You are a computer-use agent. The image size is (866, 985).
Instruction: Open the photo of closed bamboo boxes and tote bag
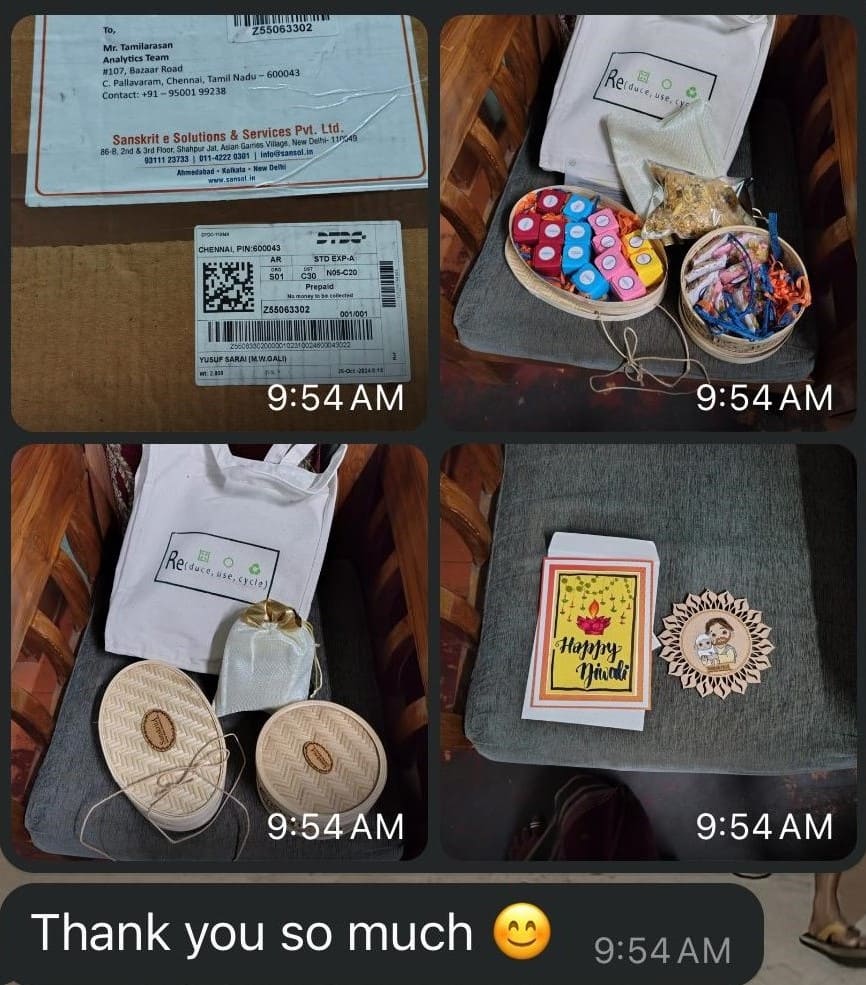tap(219, 651)
